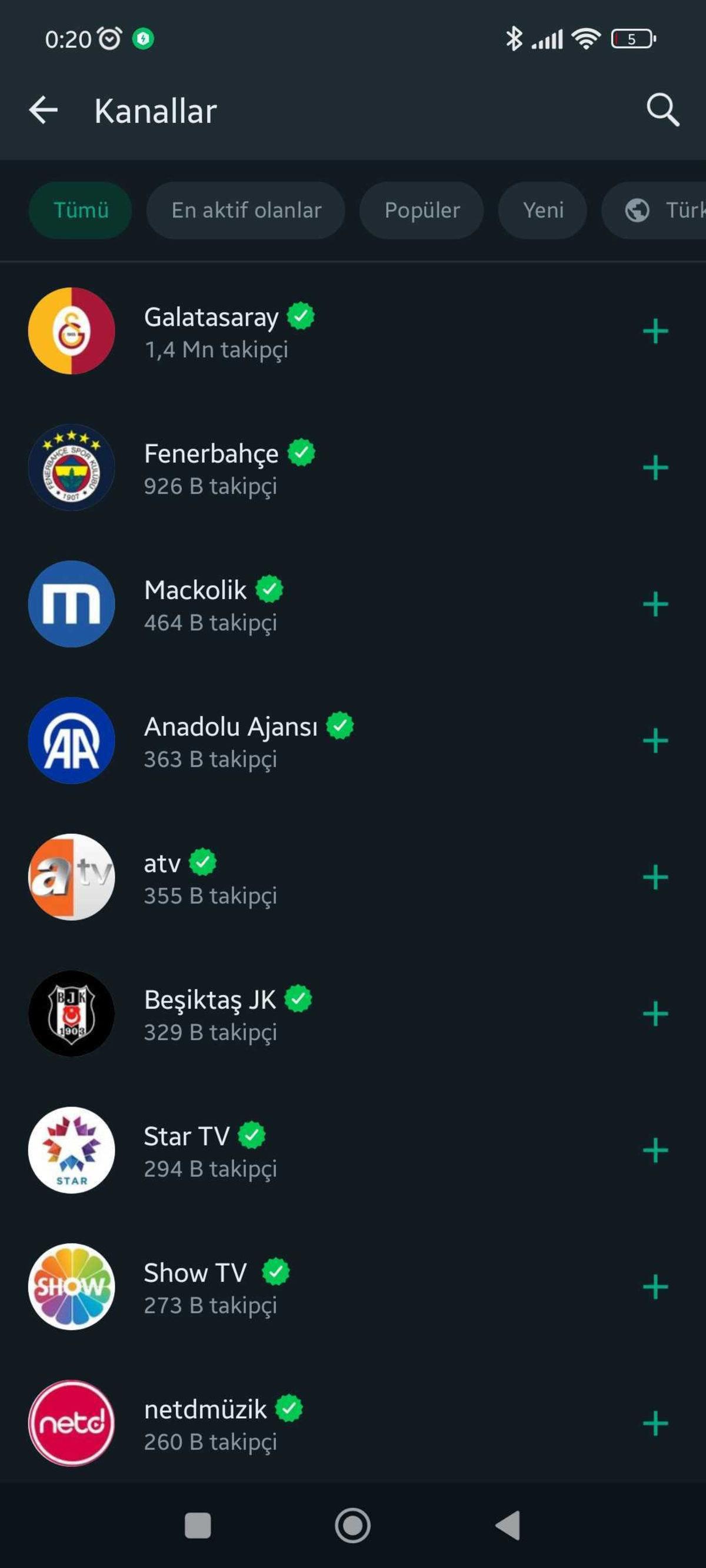Tap the Anadolu Ajansı channel logo
This screenshot has height=1568, width=706.
[x=71, y=740]
